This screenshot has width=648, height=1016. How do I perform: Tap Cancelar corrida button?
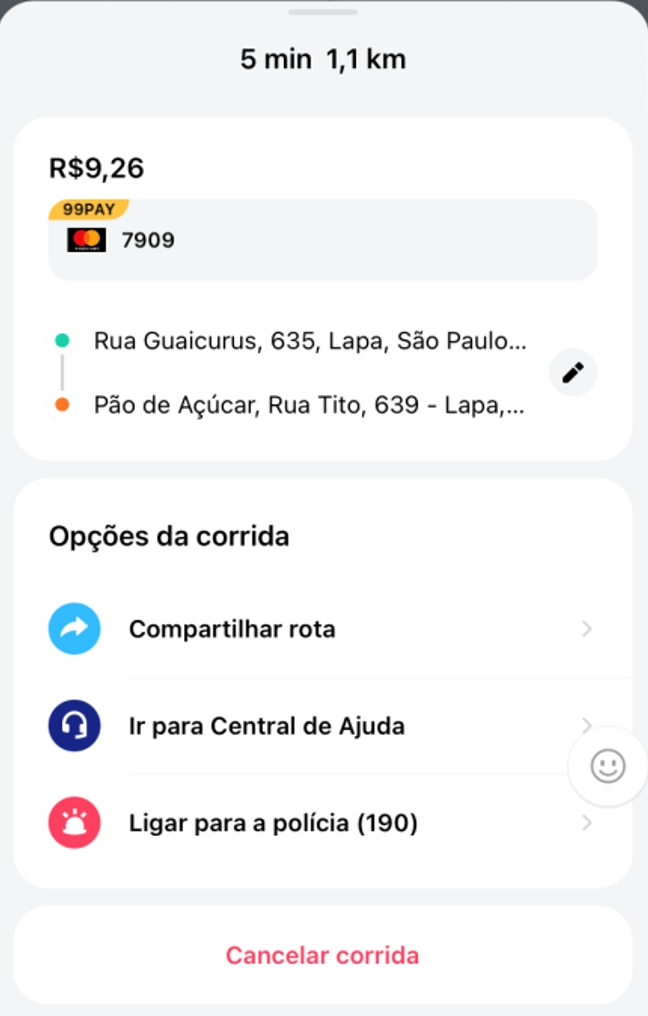(x=322, y=955)
